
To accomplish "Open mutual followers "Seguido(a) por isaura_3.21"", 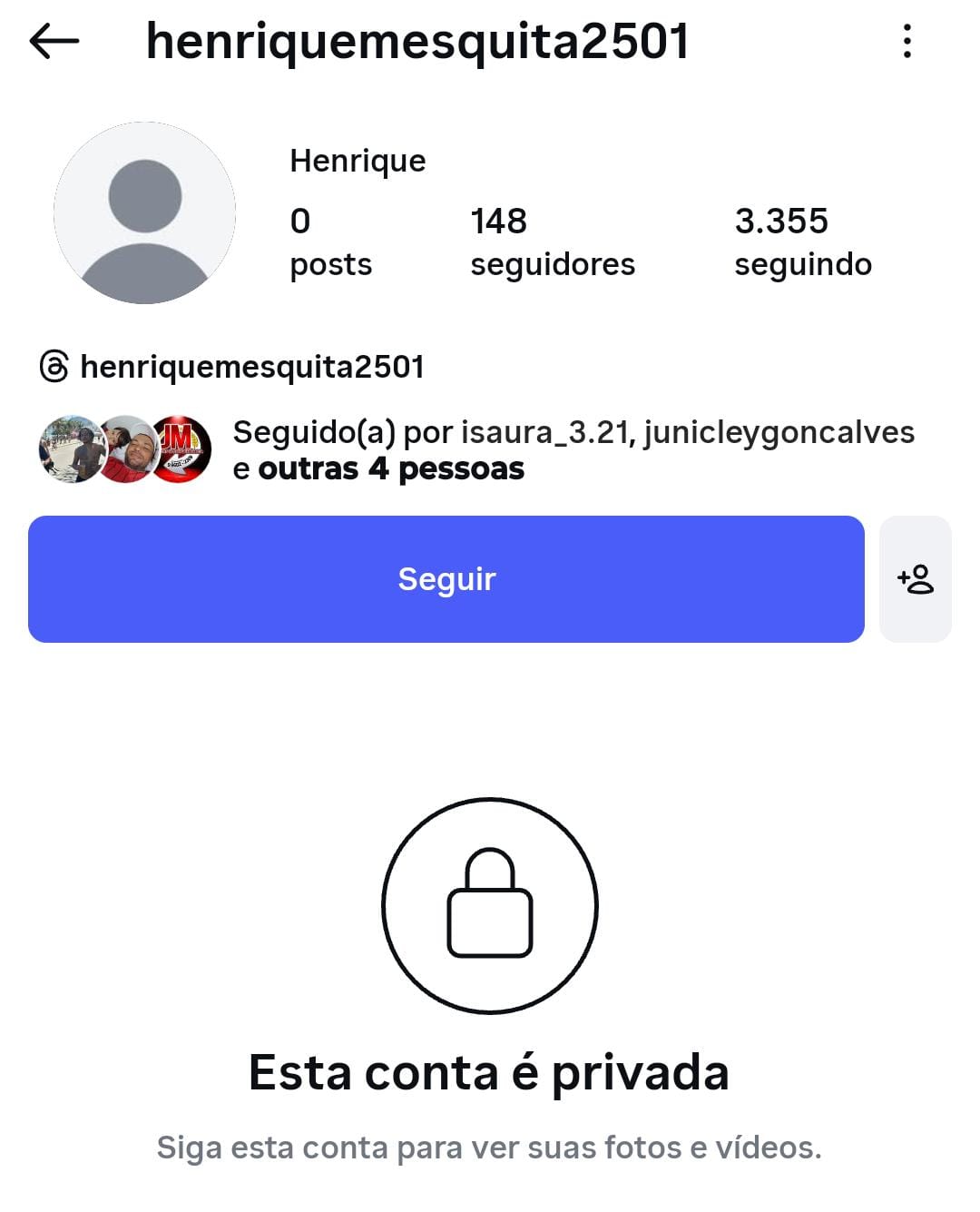I will click(x=572, y=449).
